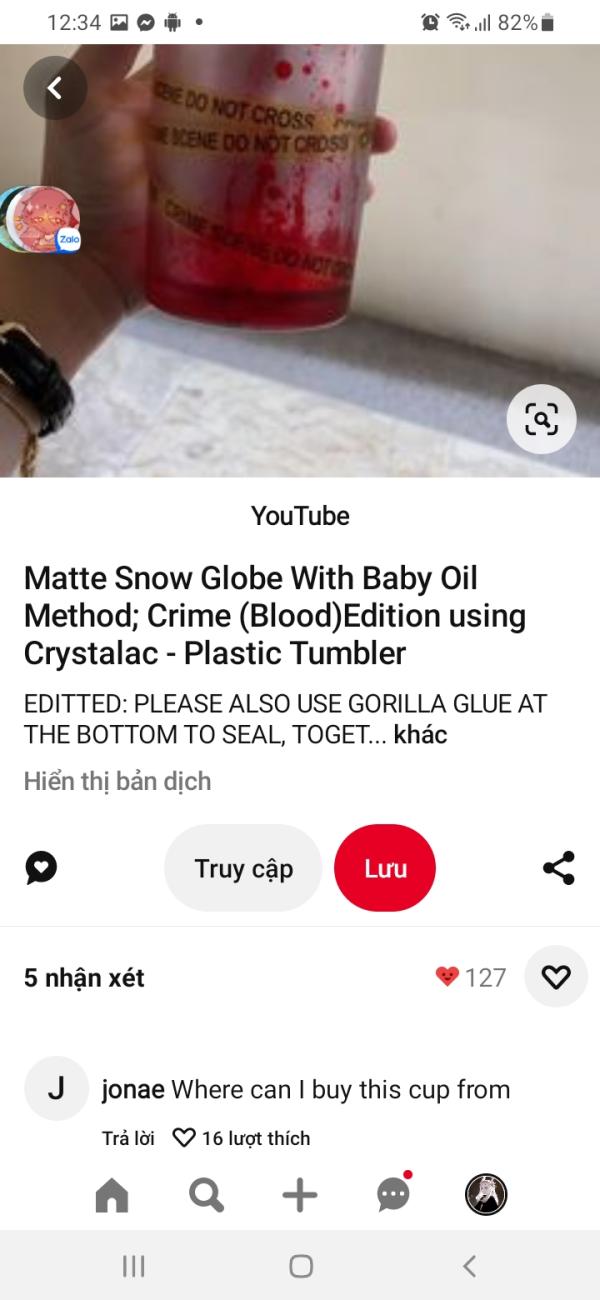Image resolution: width=600 pixels, height=1300 pixels.
Task: Expand the description with "khác"
Action: pyautogui.click(x=420, y=735)
